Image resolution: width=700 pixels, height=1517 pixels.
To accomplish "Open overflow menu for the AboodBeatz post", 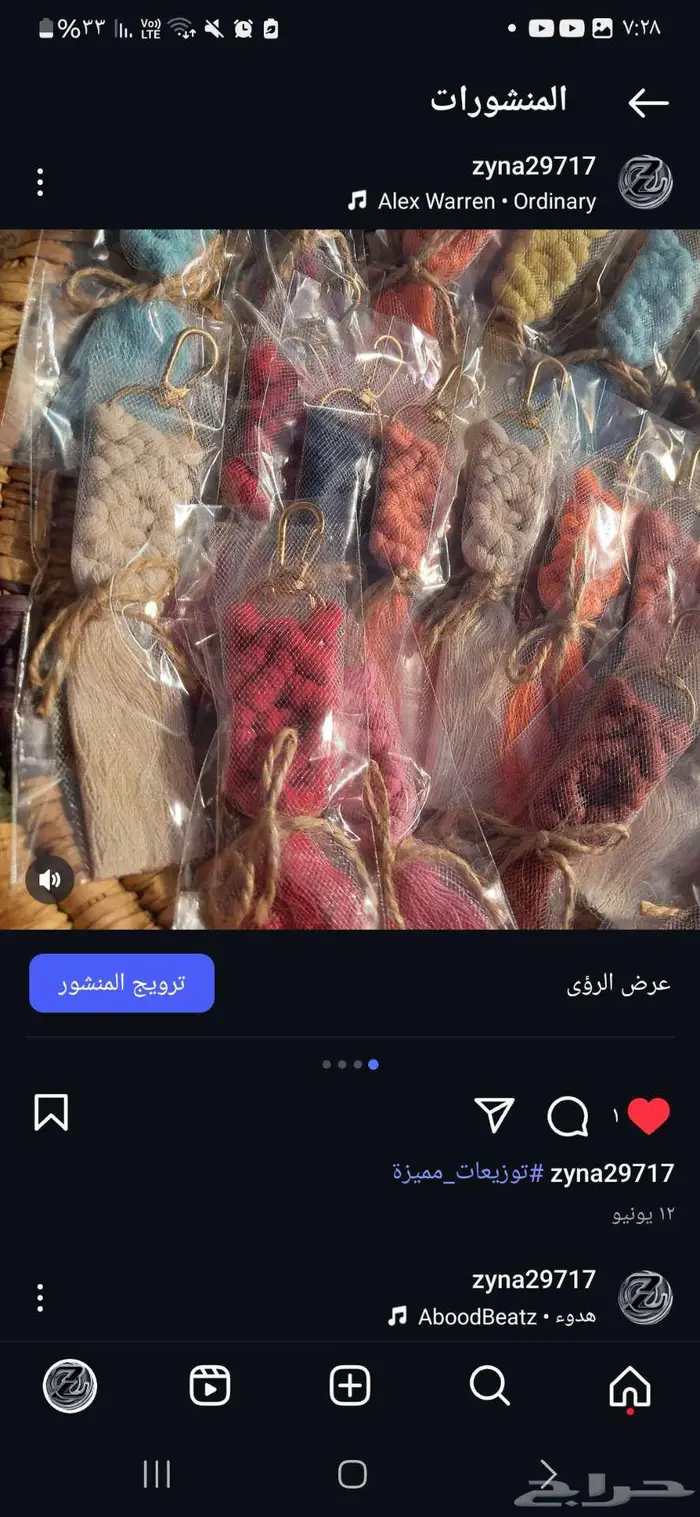I will [40, 1298].
